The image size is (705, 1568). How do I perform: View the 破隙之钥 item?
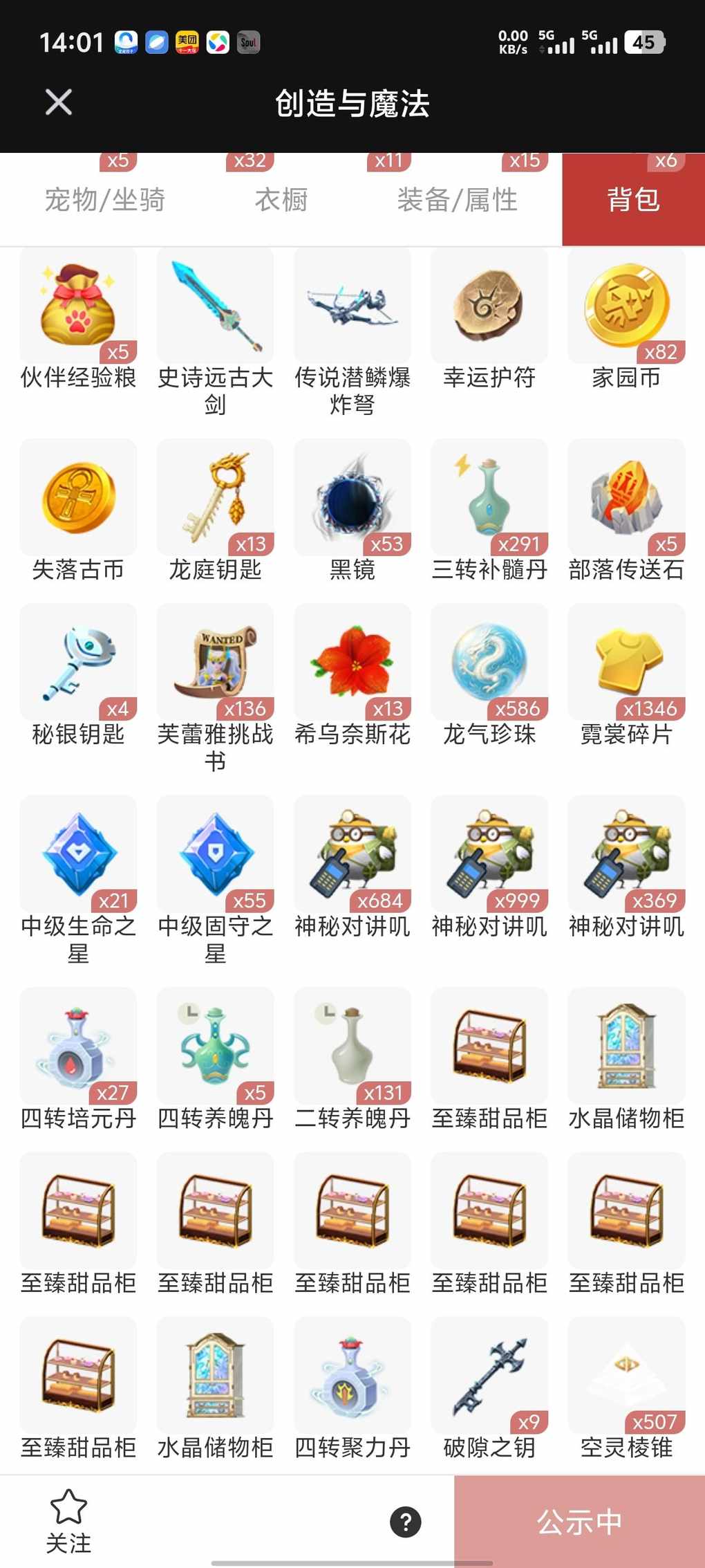[489, 1375]
